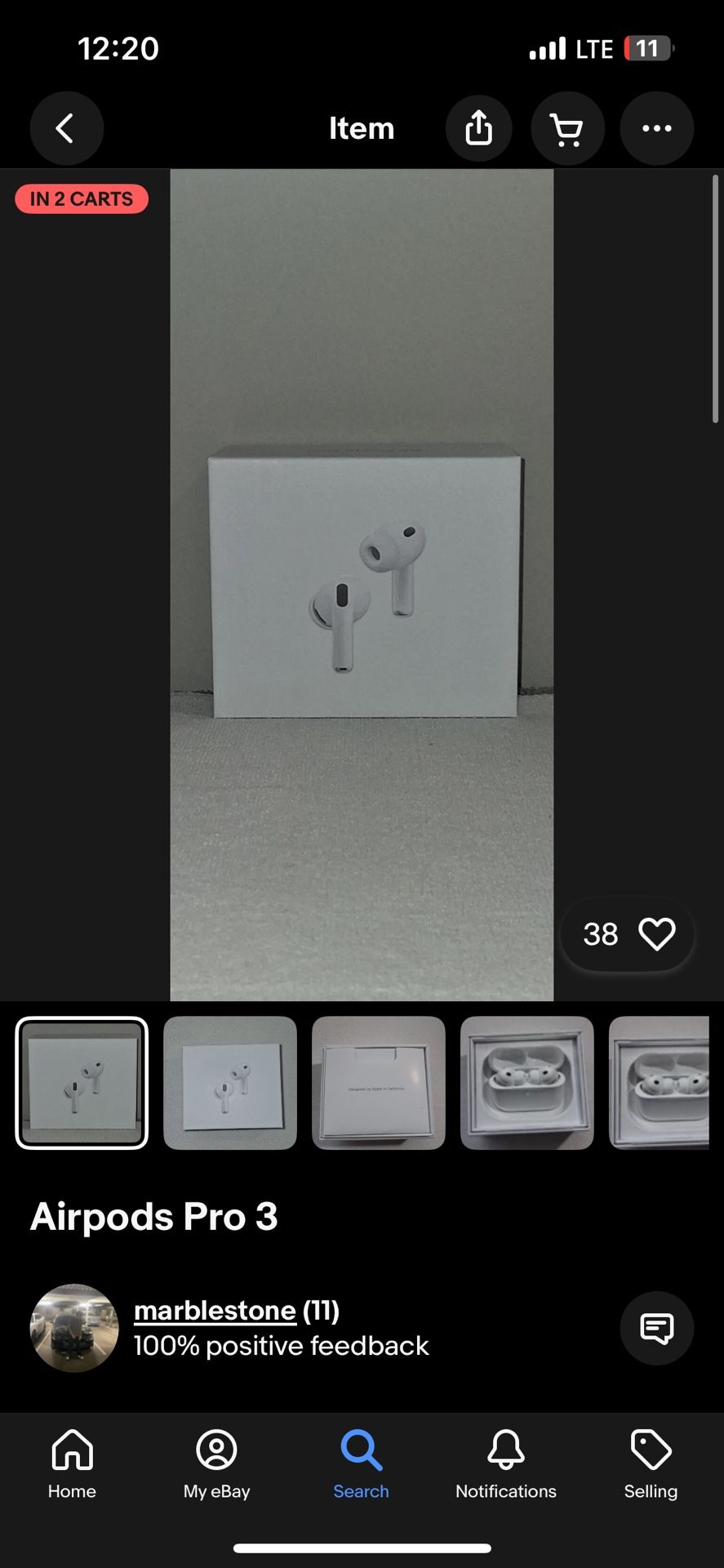Select the third thumbnail showing box back
This screenshot has height=1568, width=724.
pos(379,1083)
